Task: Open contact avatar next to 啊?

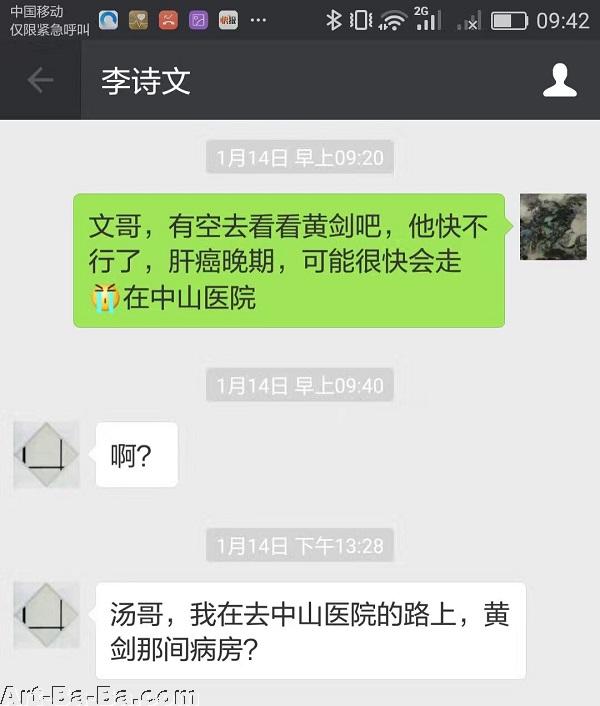Action: coord(46,455)
